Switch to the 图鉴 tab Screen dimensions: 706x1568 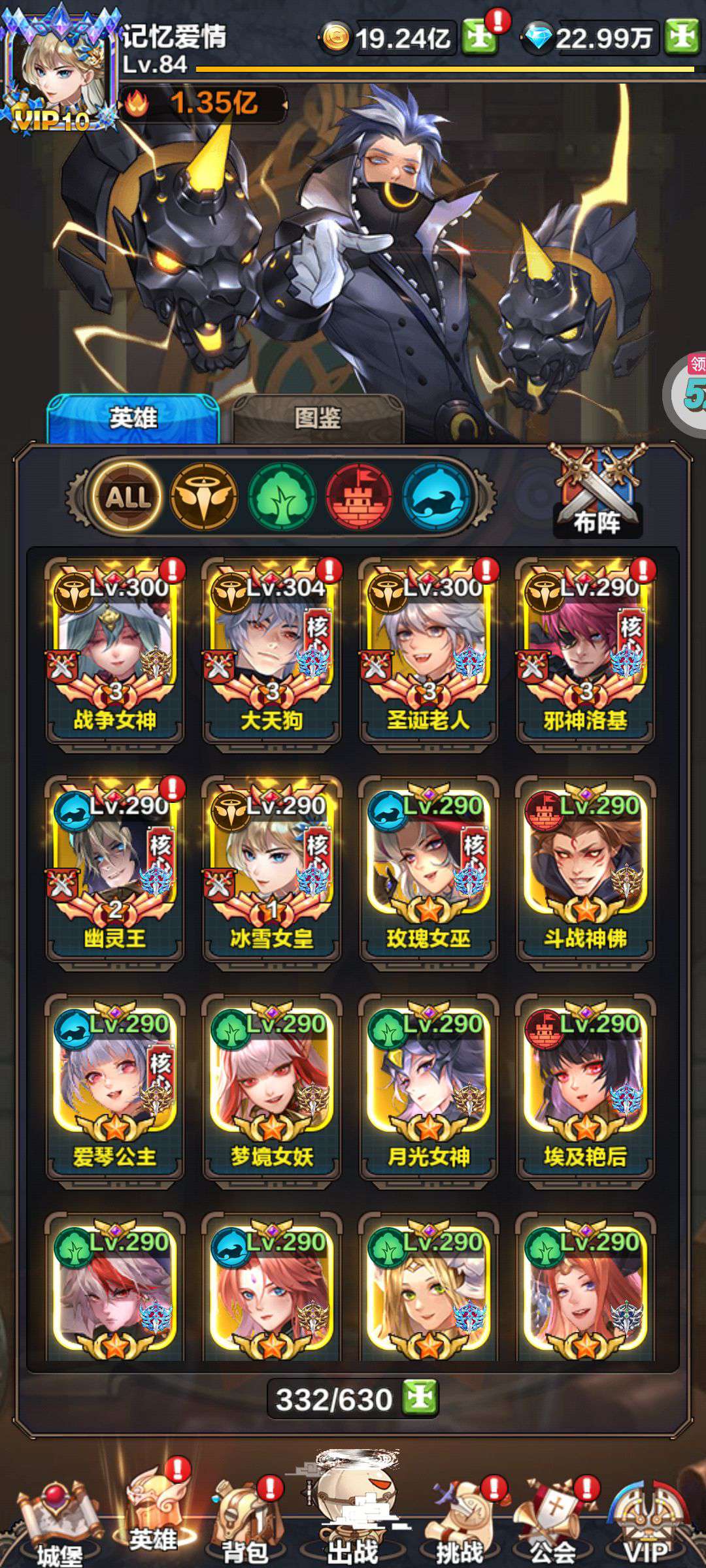[318, 417]
